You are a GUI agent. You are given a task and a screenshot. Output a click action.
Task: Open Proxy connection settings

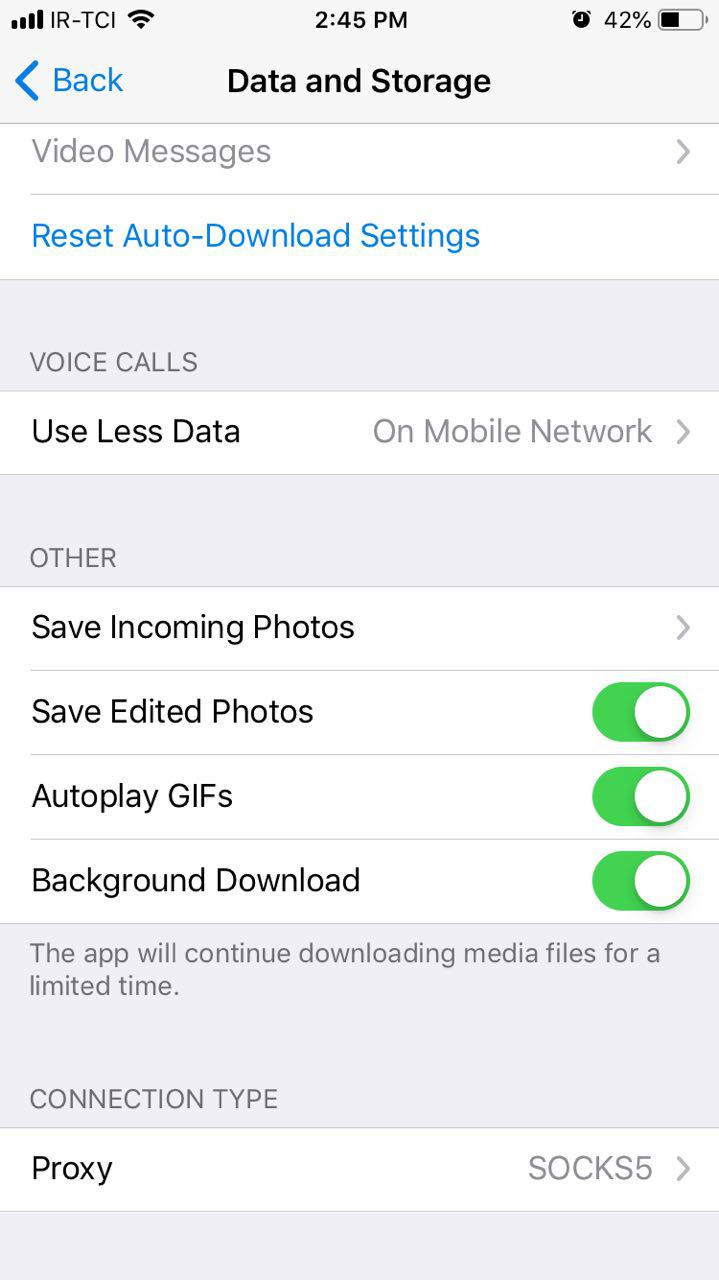(359, 1169)
